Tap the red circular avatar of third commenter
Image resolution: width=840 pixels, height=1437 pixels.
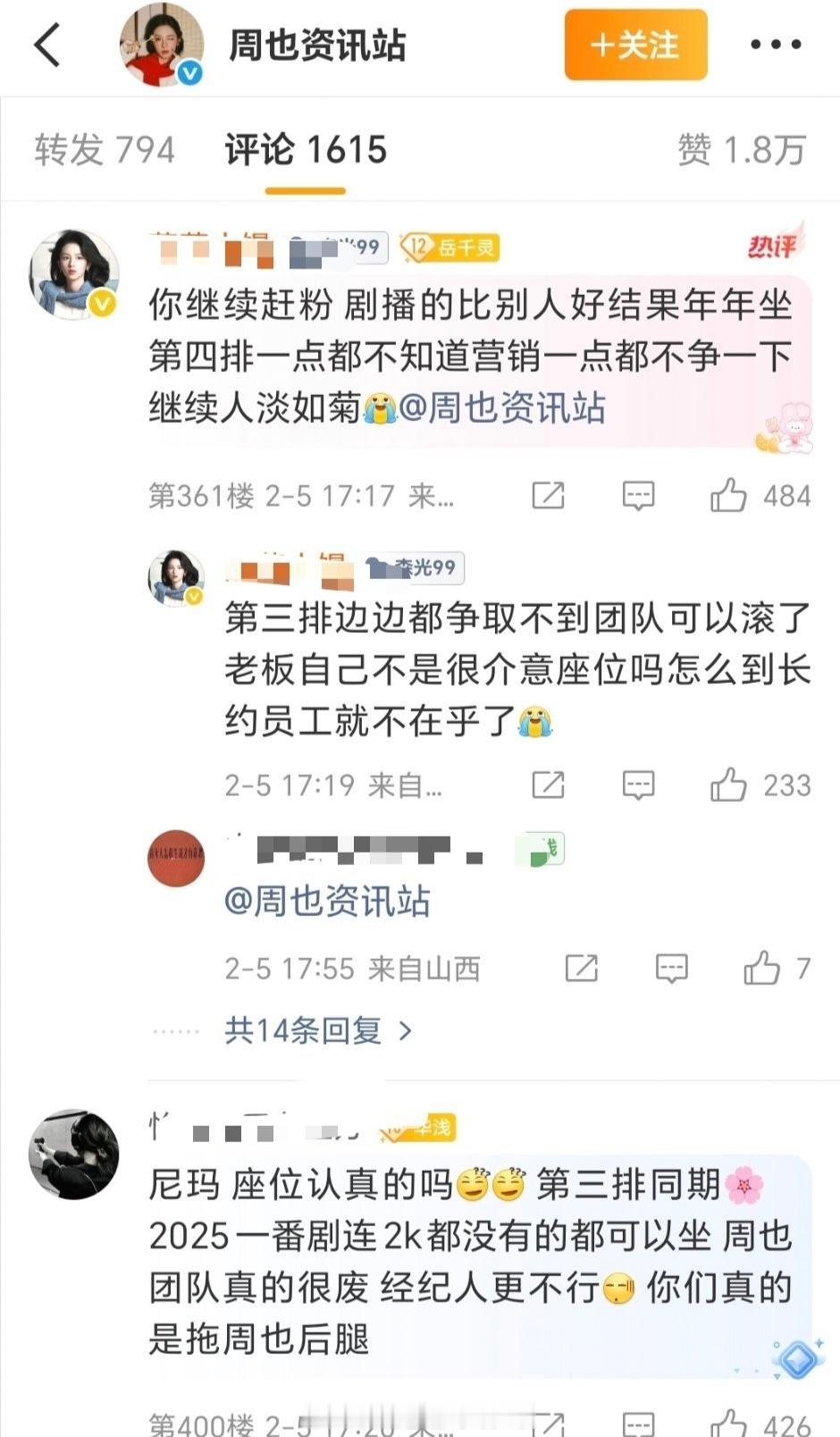click(x=177, y=859)
